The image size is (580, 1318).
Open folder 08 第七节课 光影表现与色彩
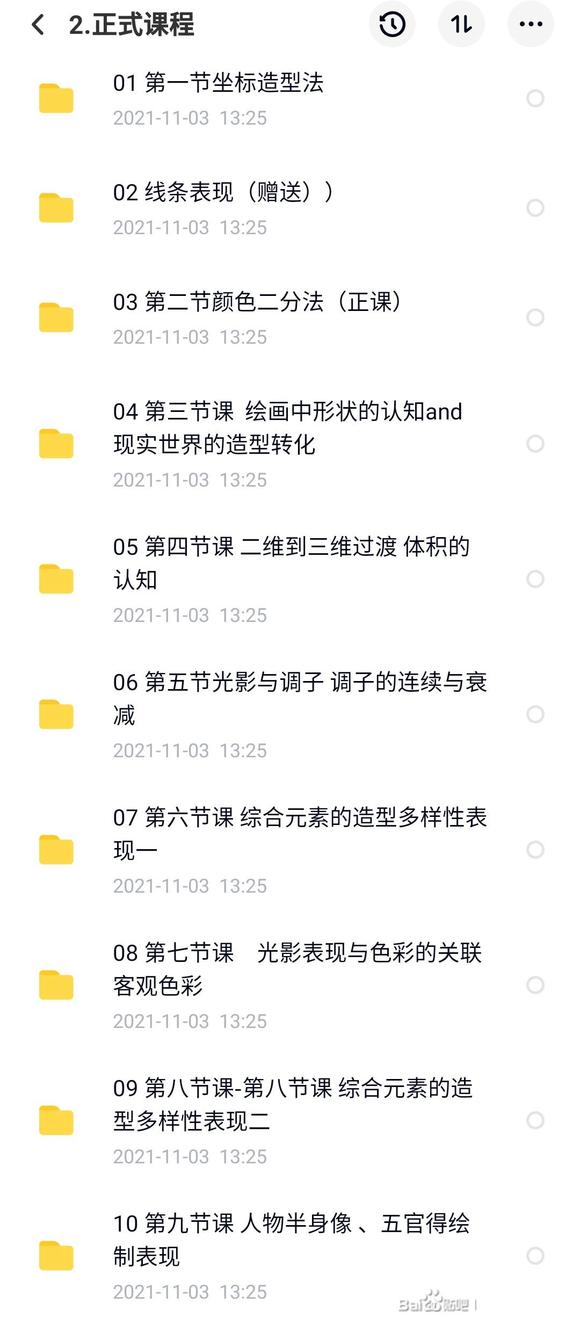point(290,985)
